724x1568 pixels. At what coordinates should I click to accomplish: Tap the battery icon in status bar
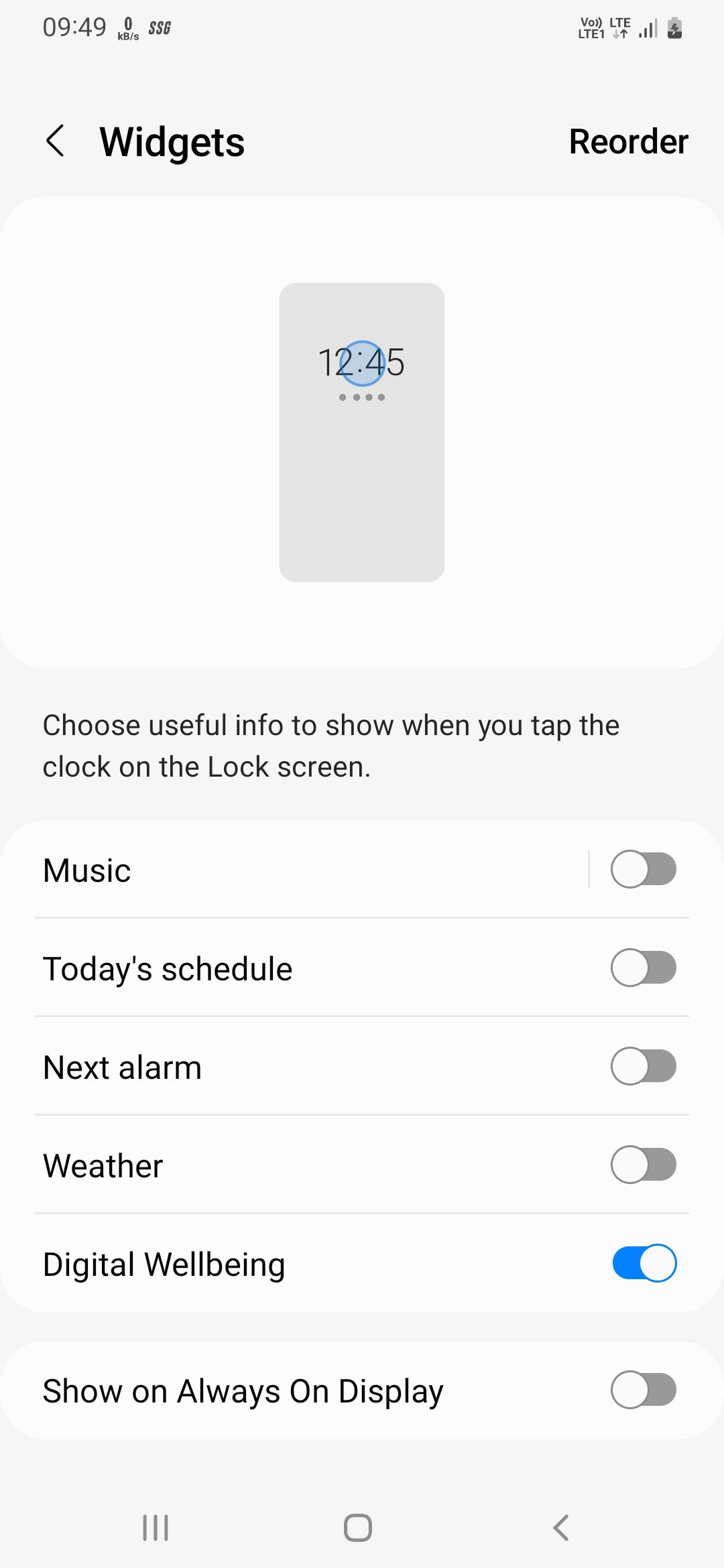point(675,28)
